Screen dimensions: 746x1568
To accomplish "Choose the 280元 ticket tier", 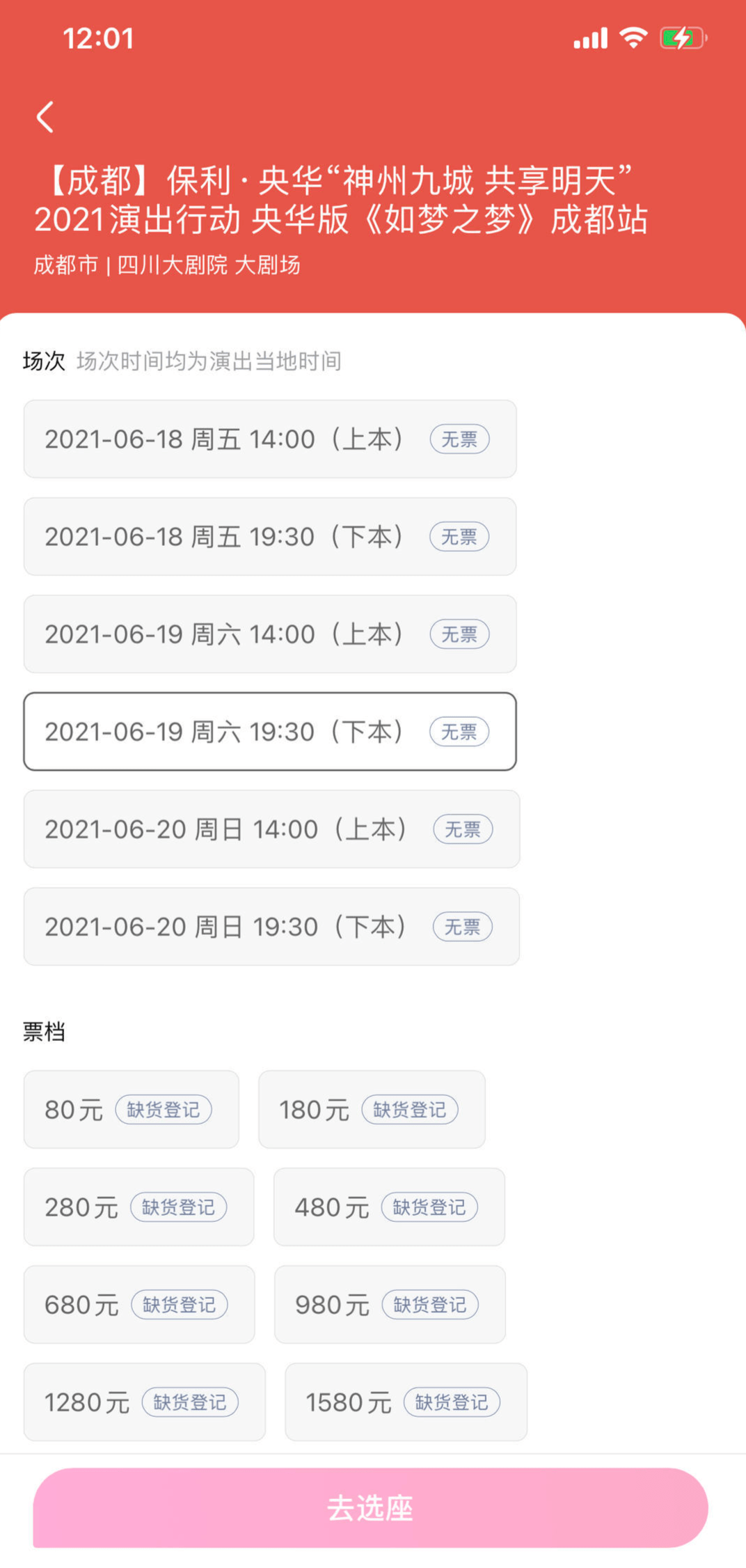I will pos(139,1207).
